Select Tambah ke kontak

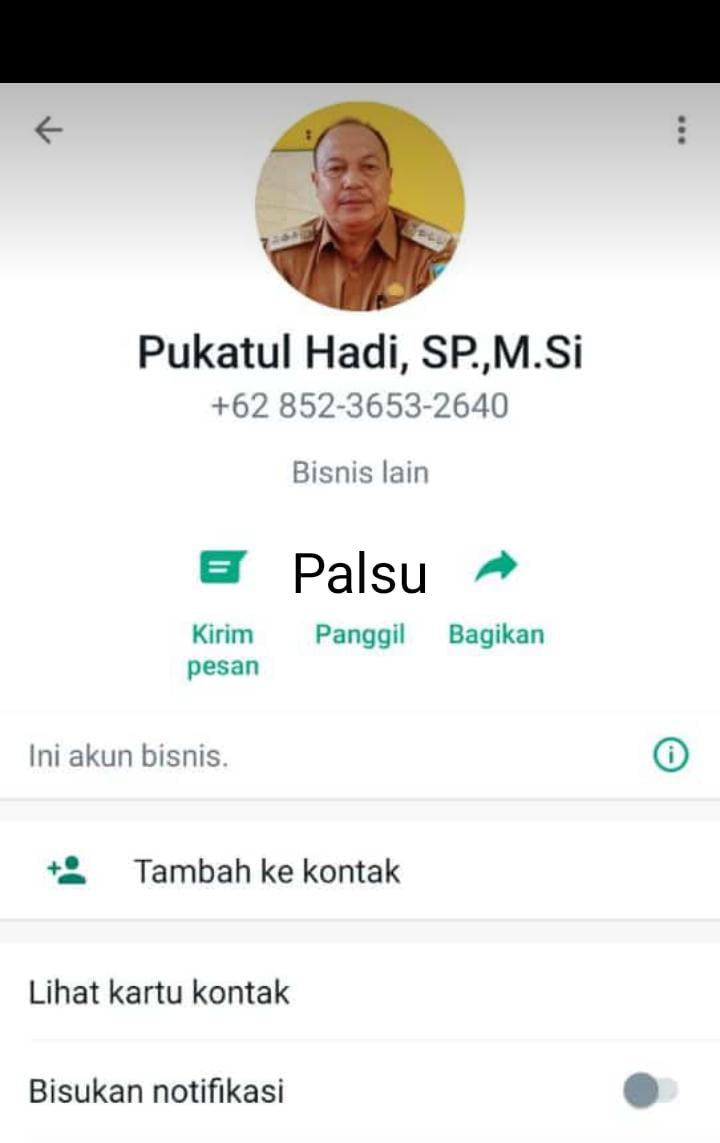(x=266, y=871)
